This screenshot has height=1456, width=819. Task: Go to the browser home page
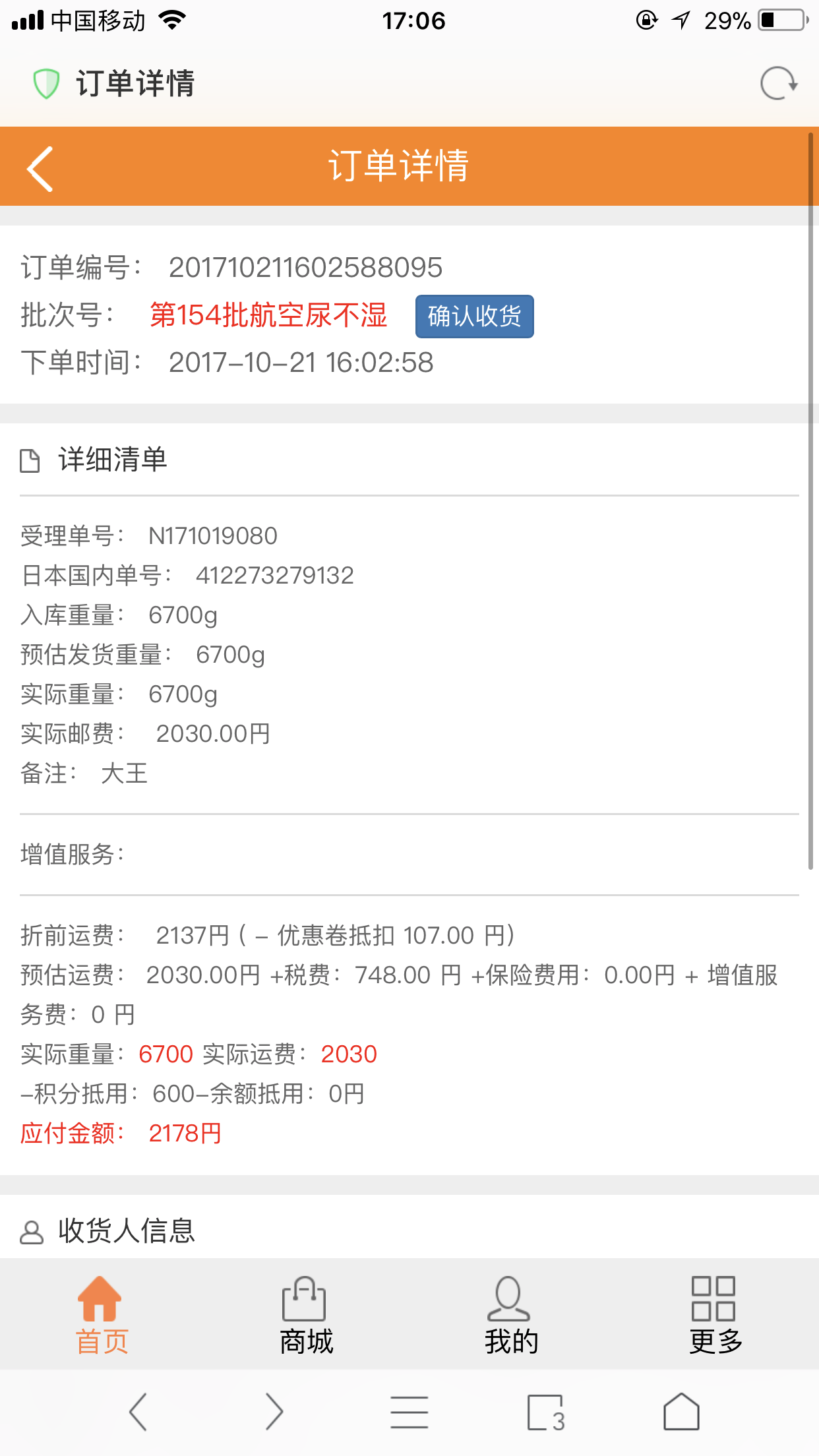click(681, 1412)
